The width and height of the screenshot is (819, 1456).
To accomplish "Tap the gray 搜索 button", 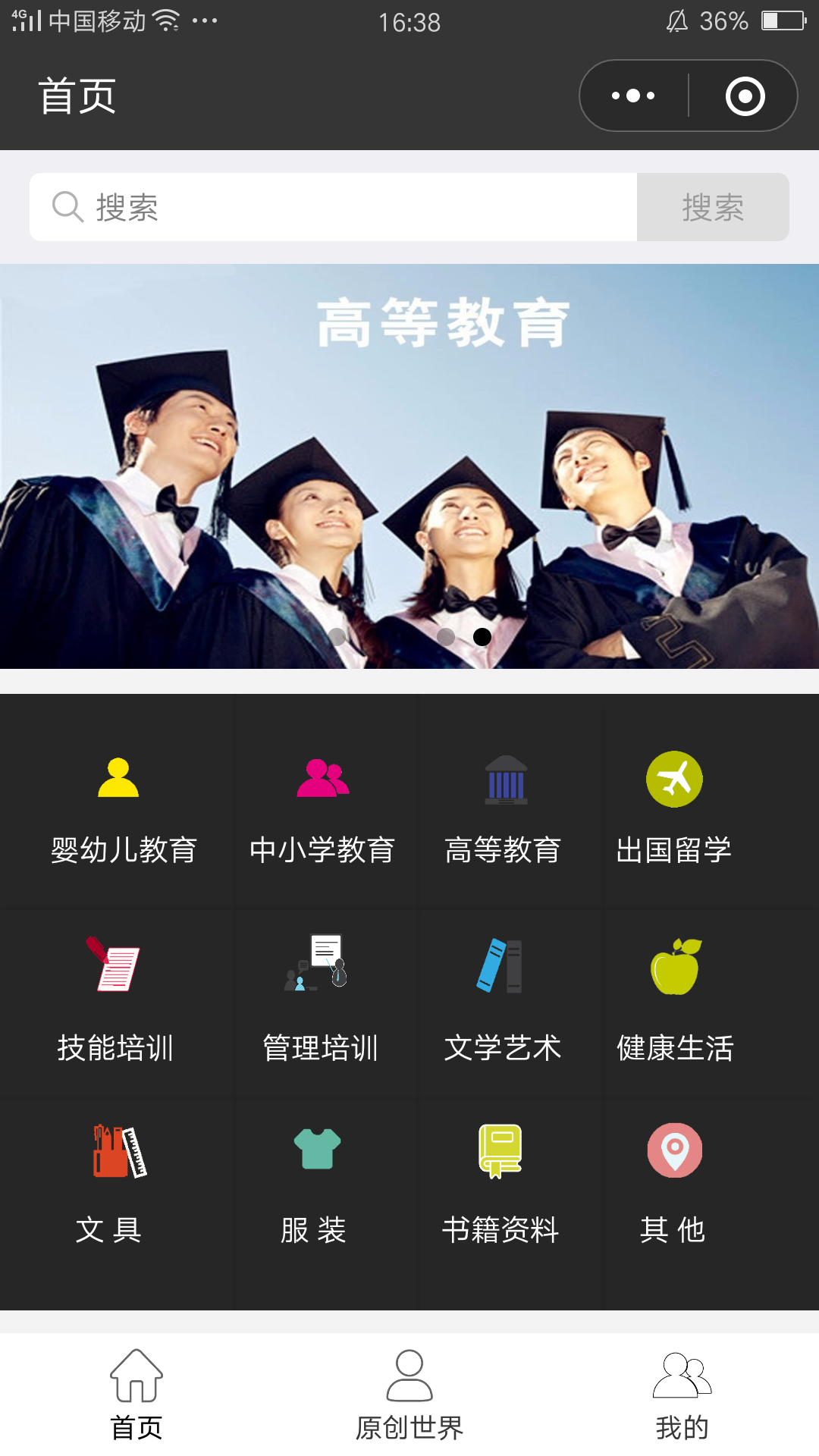I will tap(712, 207).
